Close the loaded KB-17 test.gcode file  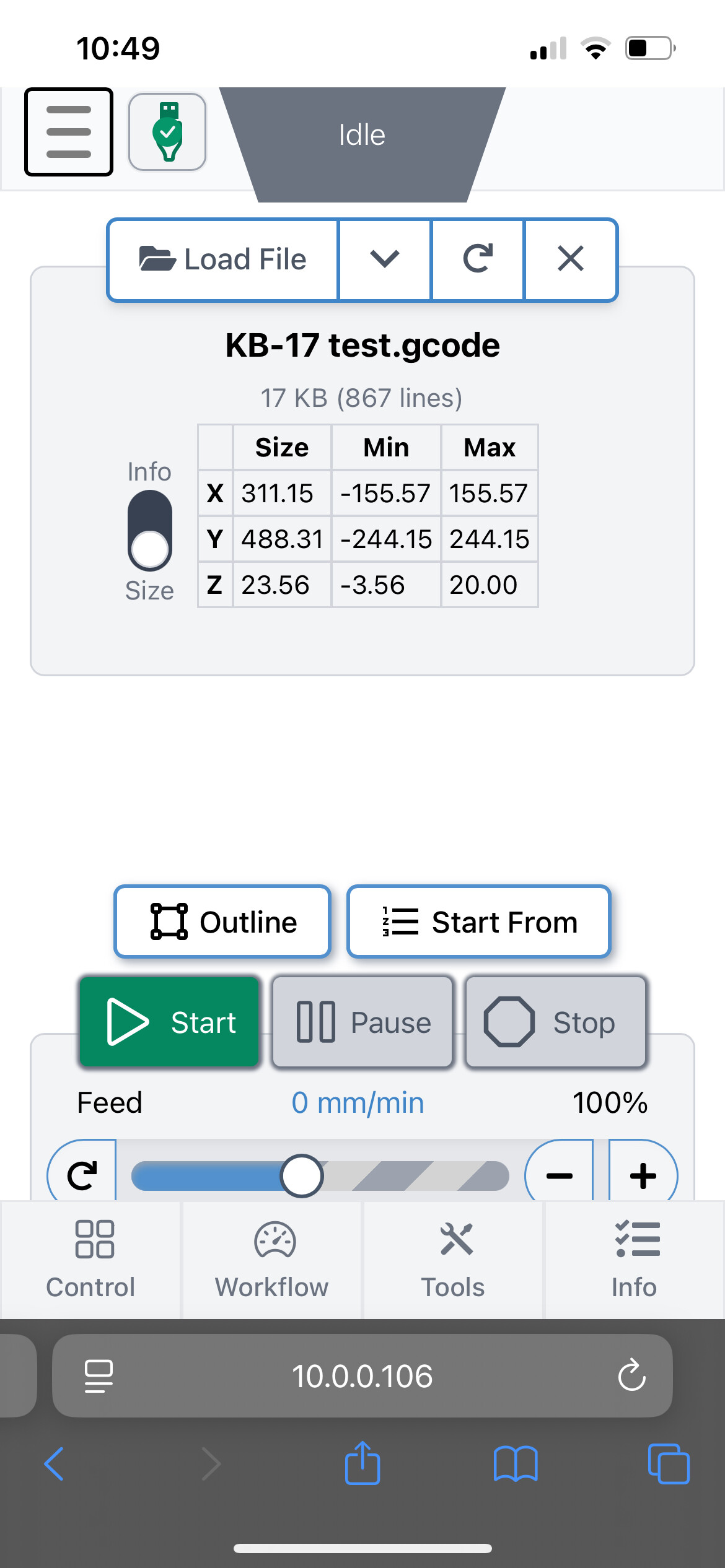571,259
